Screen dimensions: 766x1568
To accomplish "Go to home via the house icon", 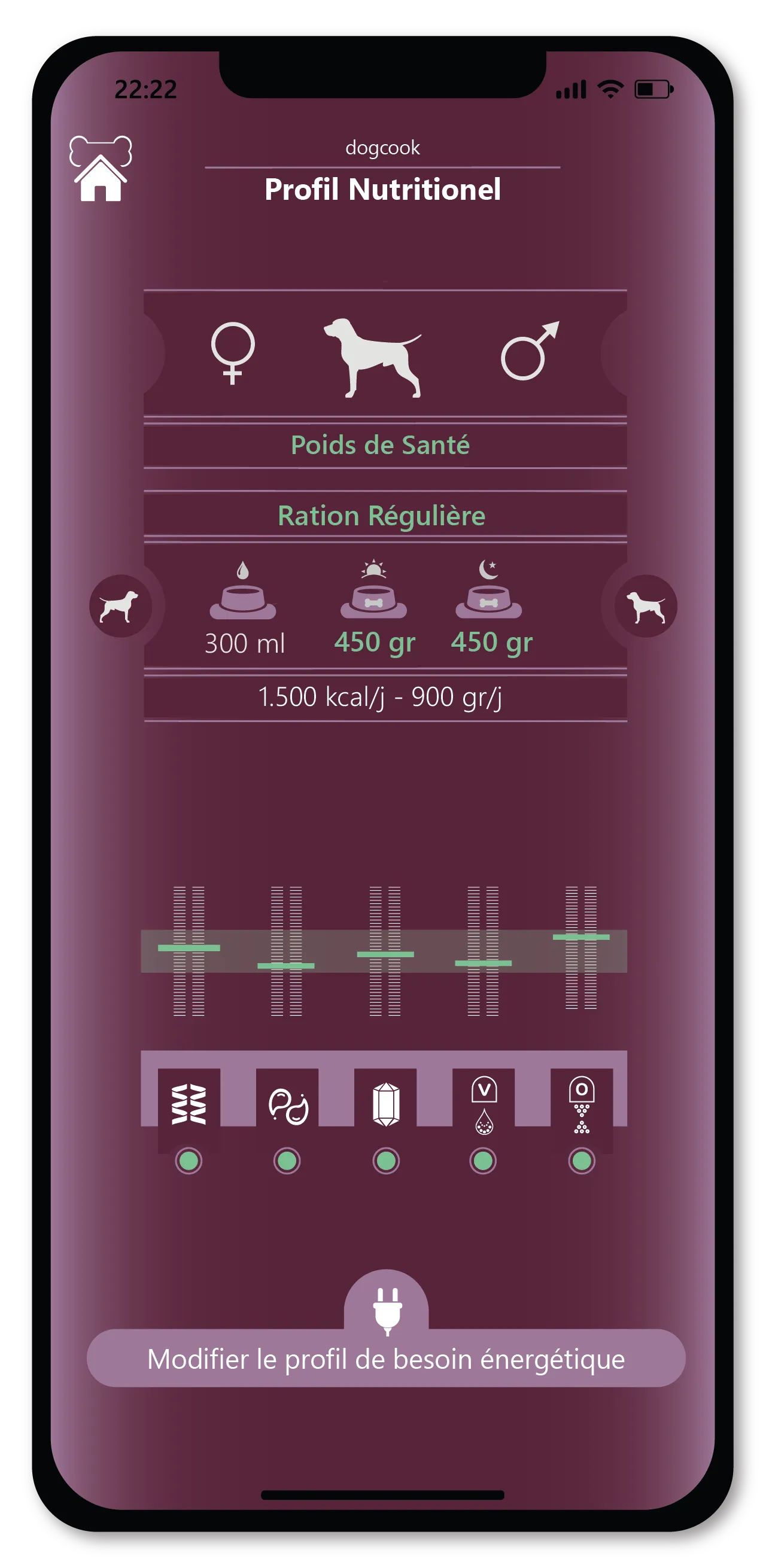I will [x=101, y=170].
